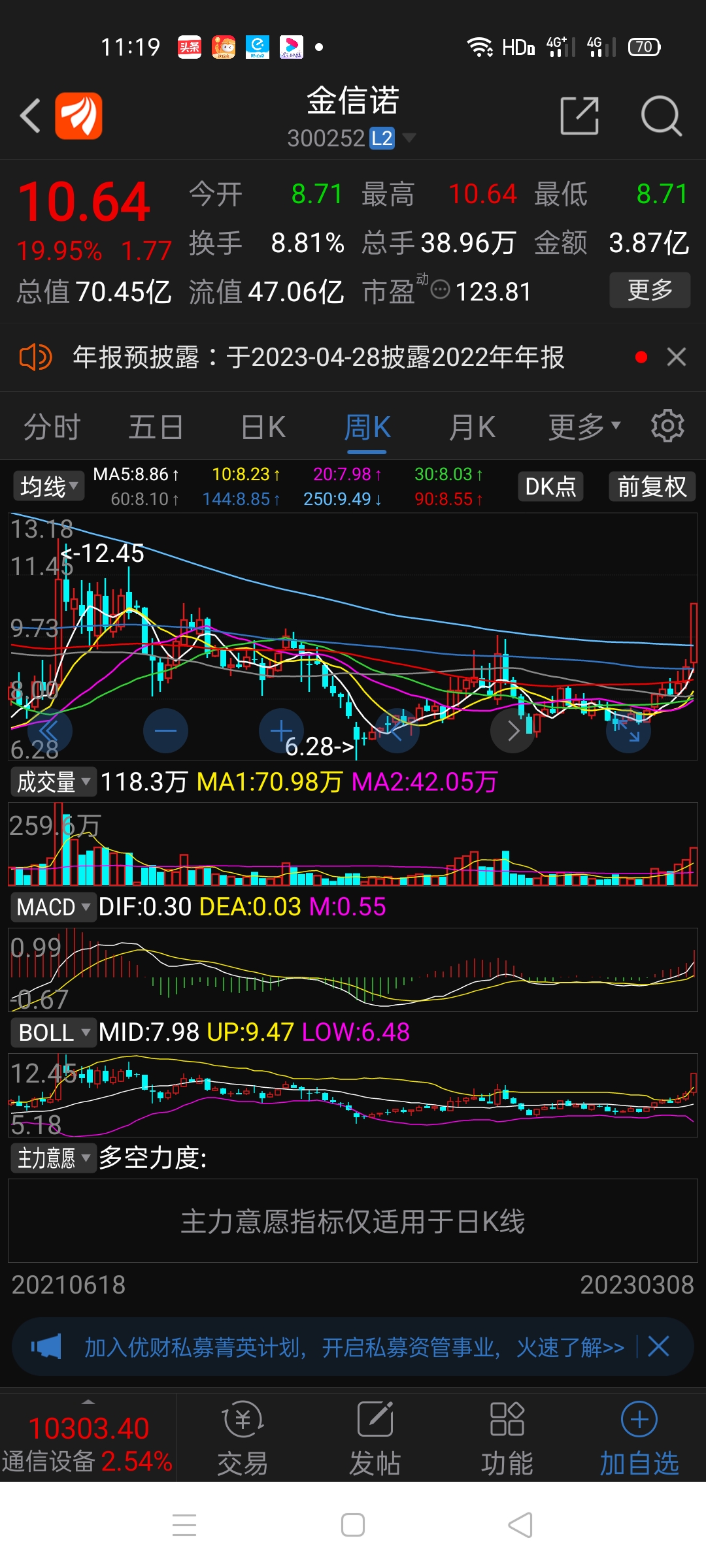The image size is (706, 1568).
Task: Open search via the magnifier icon
Action: (662, 115)
